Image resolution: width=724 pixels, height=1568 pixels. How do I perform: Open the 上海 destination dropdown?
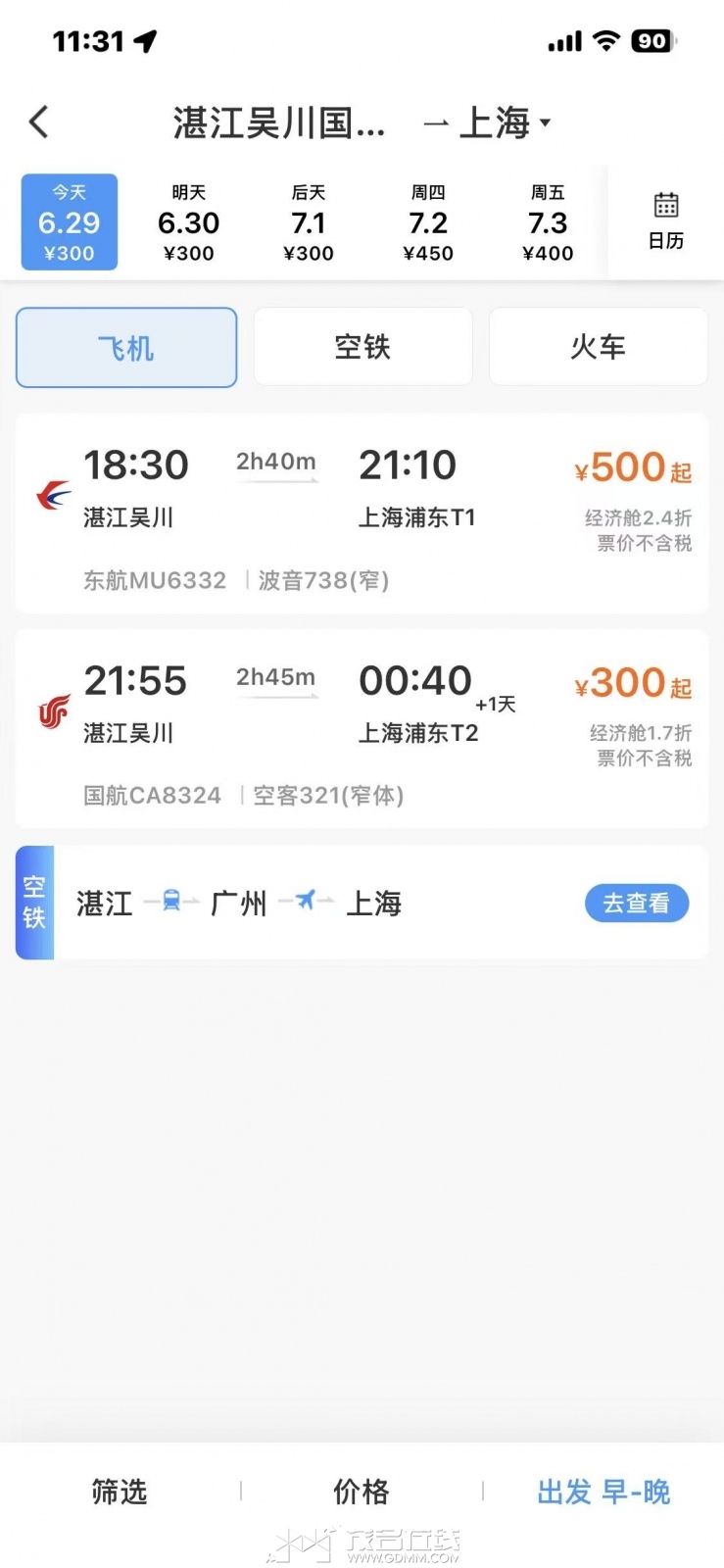(505, 123)
